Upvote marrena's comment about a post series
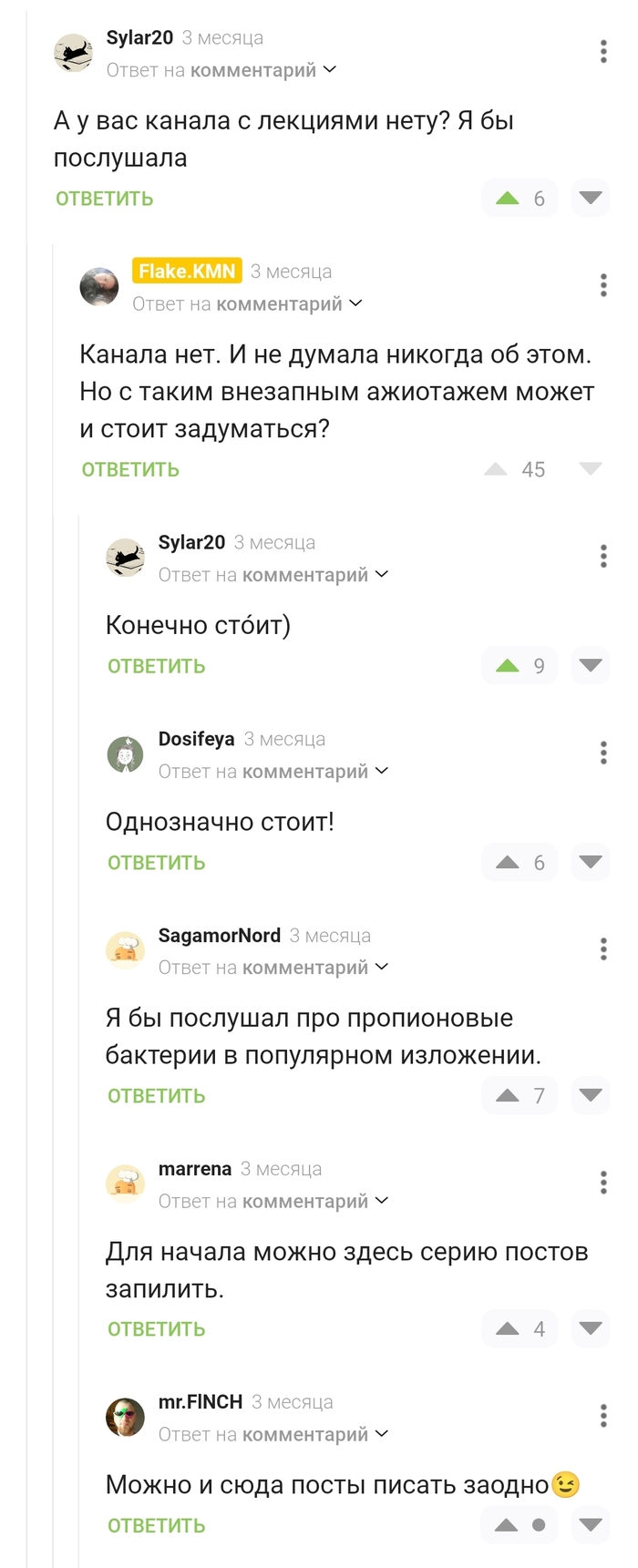The width and height of the screenshot is (638, 1568). point(508,1329)
